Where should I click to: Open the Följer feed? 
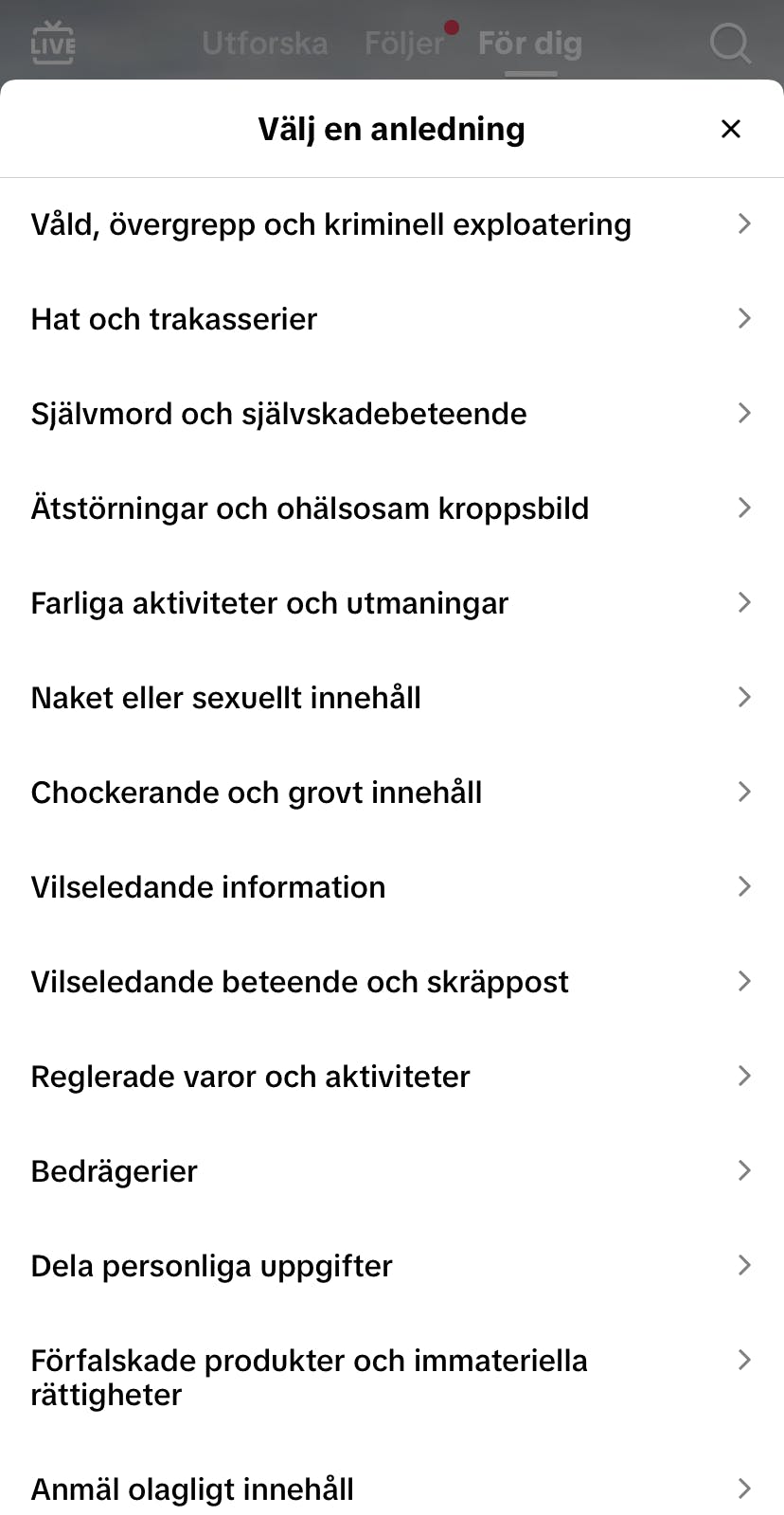pos(403,43)
